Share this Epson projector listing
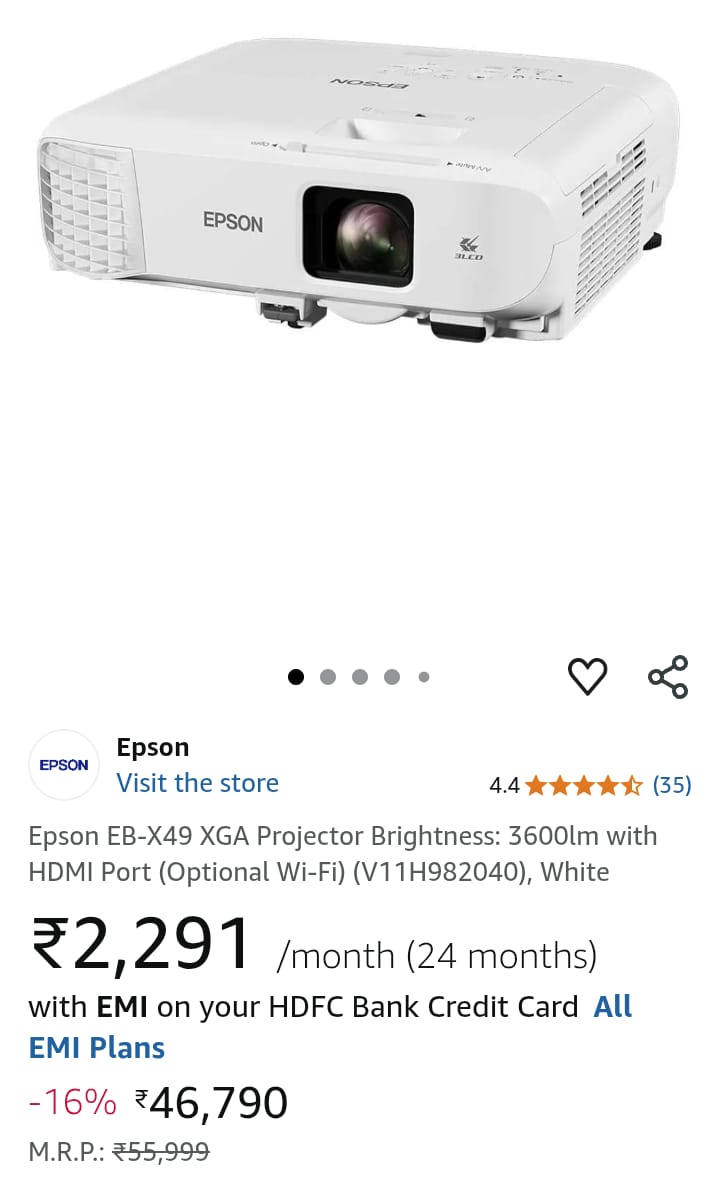 pos(668,676)
